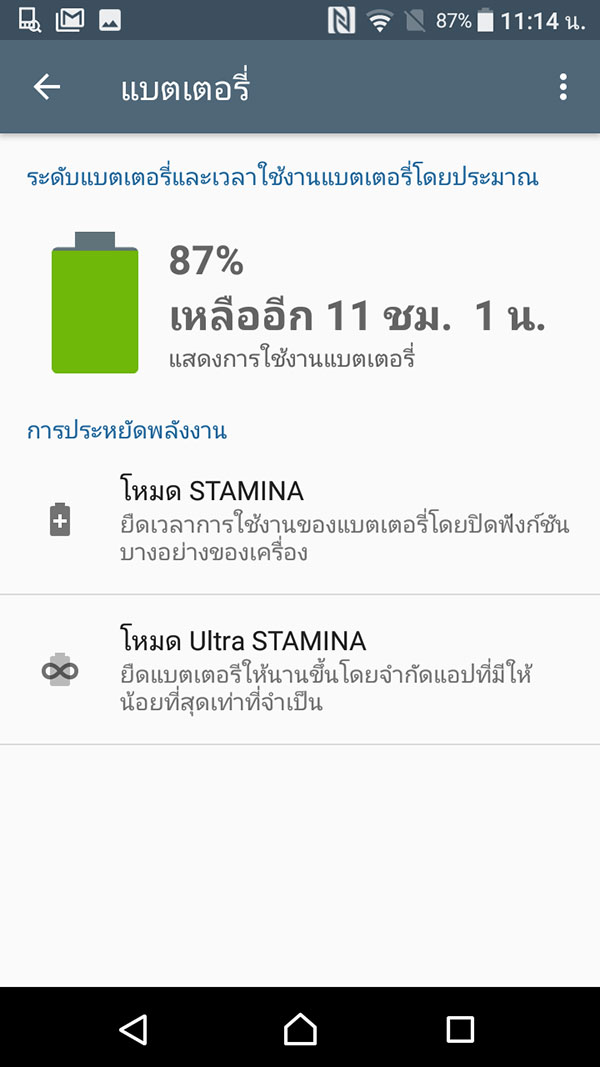Open the โหมด Ultra STAMINA setting

[x=300, y=670]
